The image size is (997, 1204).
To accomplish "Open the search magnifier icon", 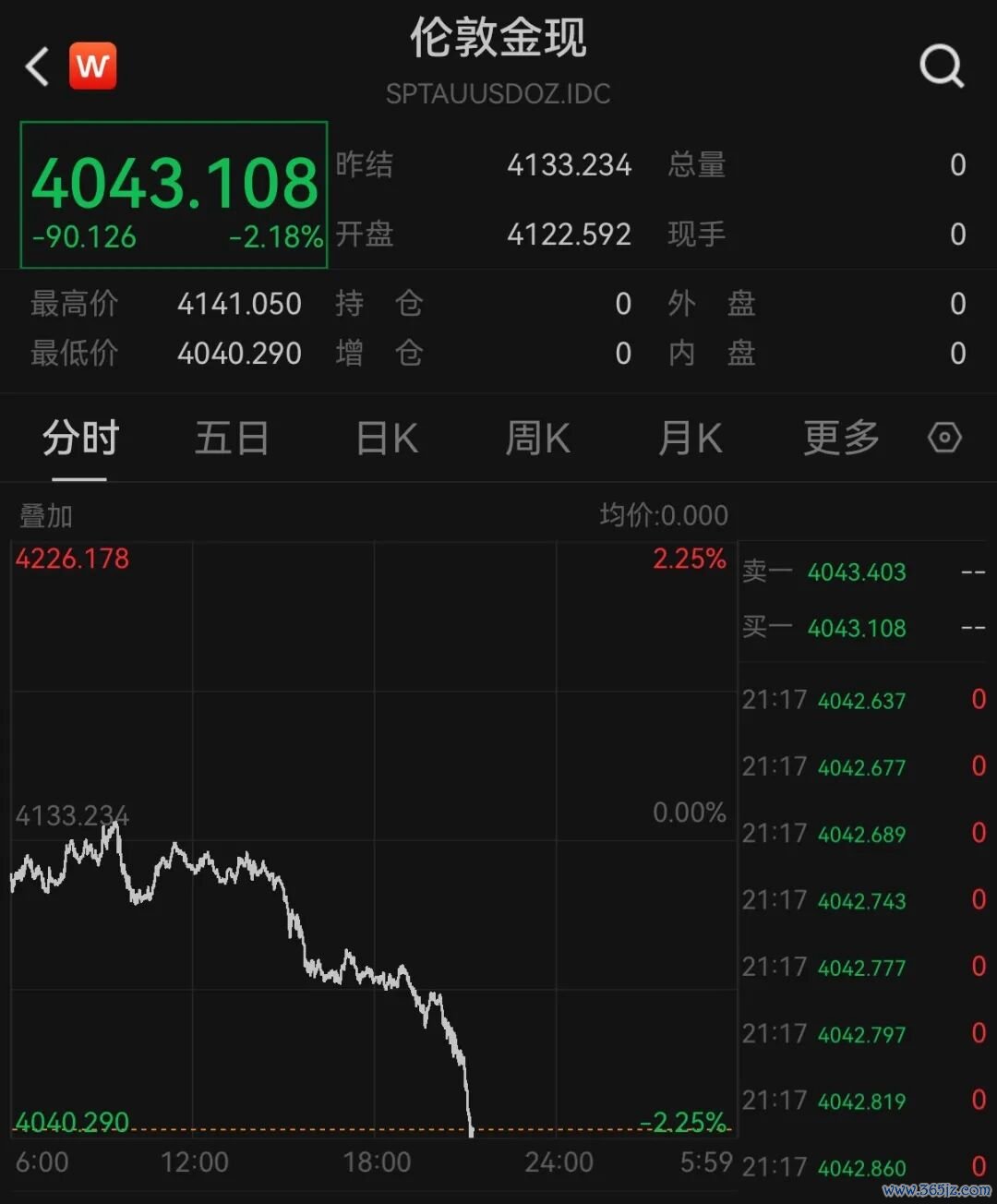I will pos(942,66).
